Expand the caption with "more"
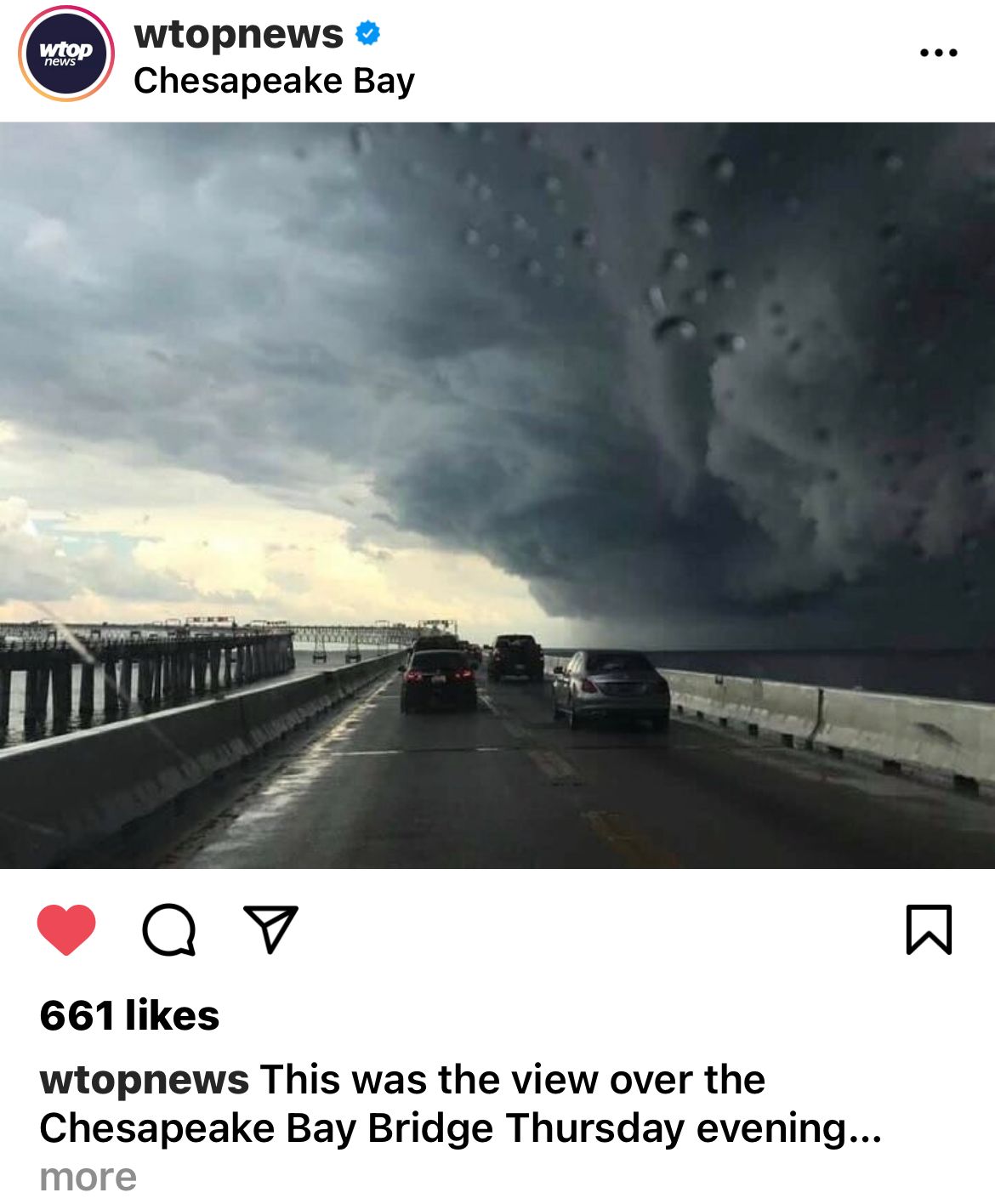Screen dimensions: 995x1204 (x=88, y=1177)
